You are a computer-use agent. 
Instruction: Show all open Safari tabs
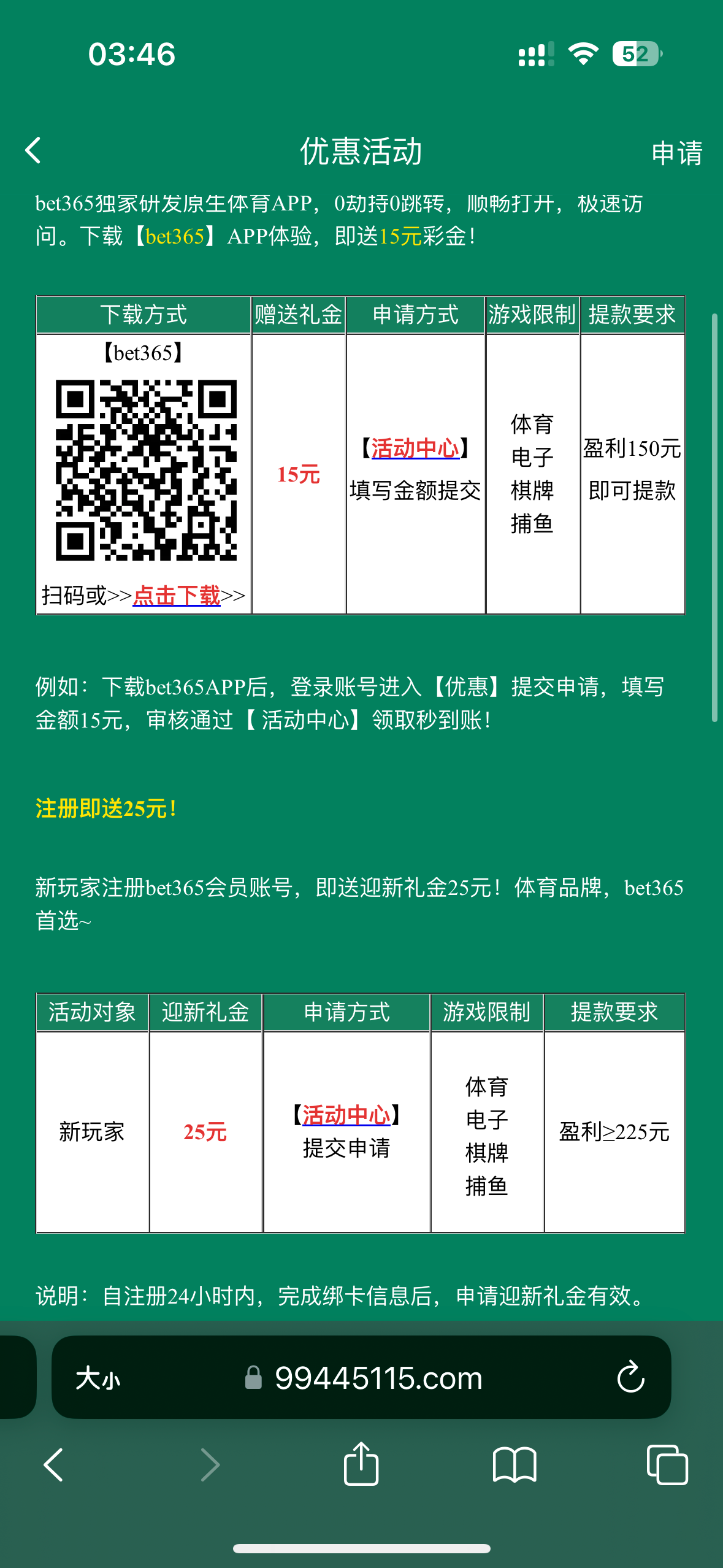(667, 1465)
